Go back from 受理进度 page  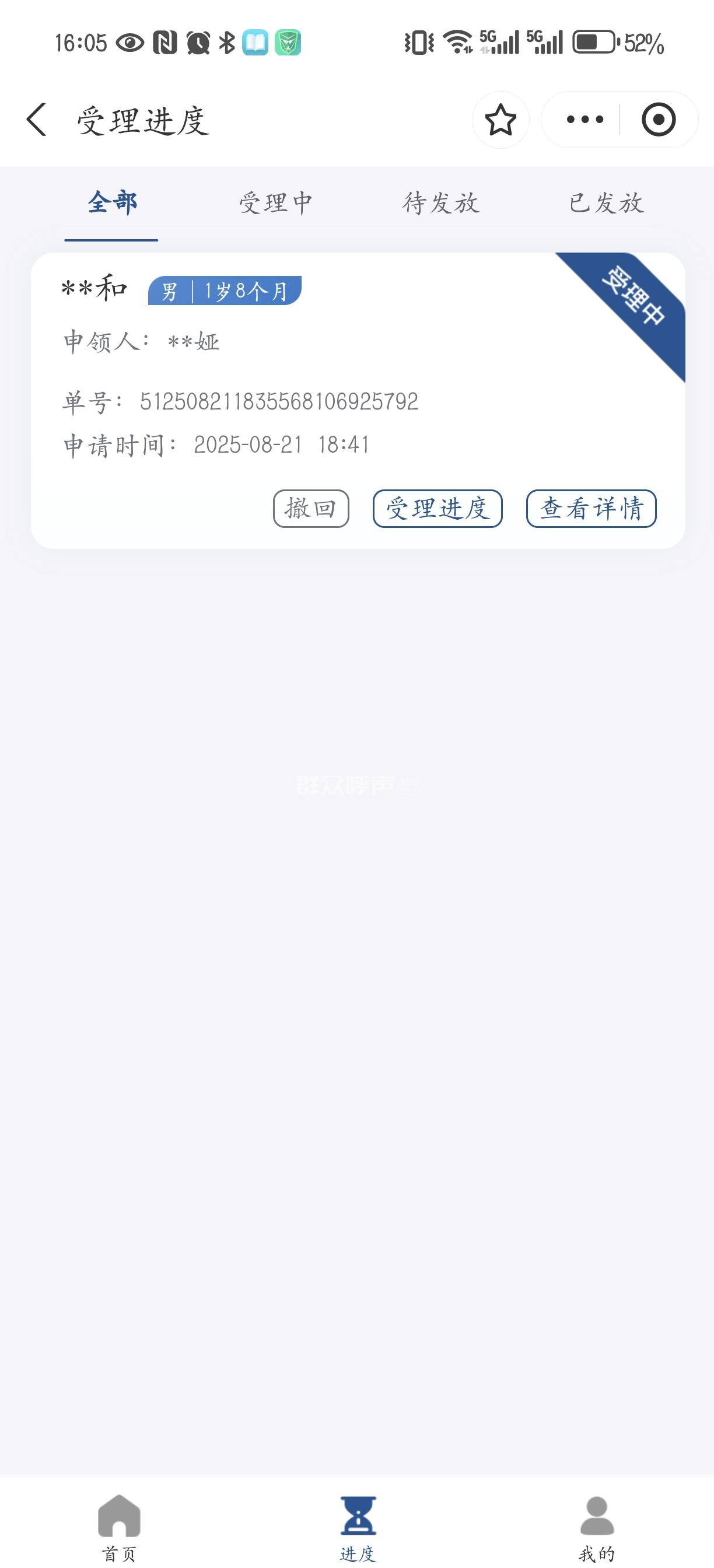(x=37, y=120)
